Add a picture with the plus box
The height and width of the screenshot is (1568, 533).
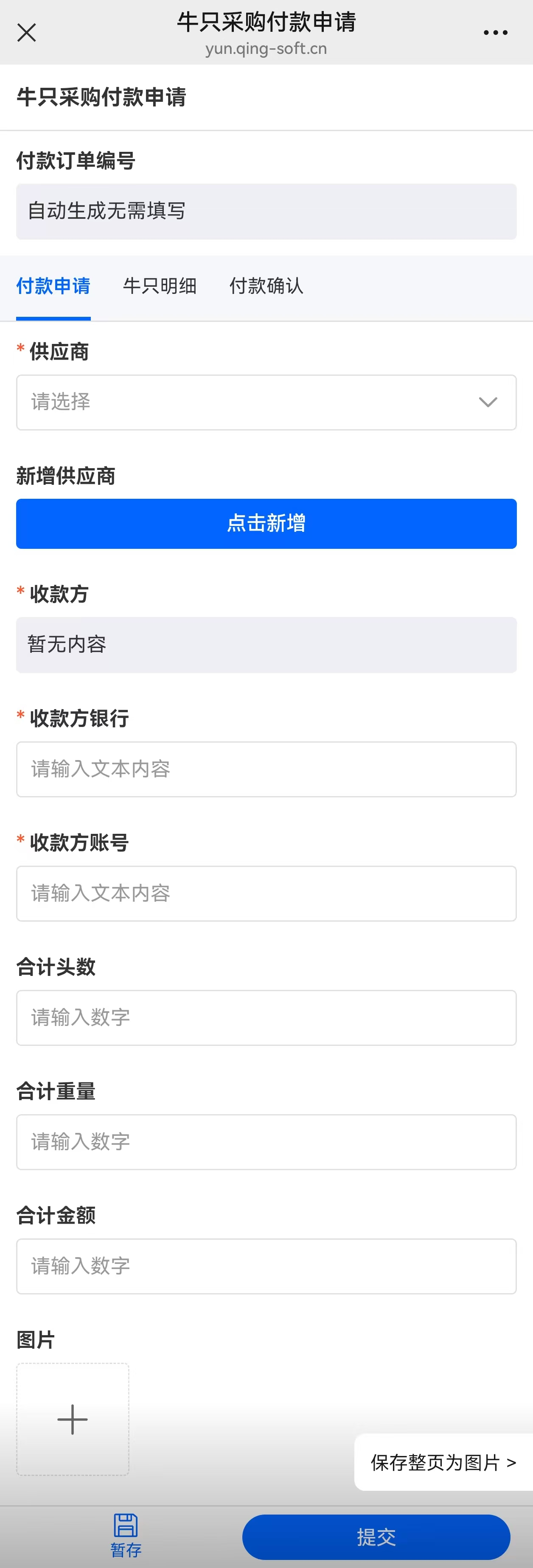(73, 1419)
